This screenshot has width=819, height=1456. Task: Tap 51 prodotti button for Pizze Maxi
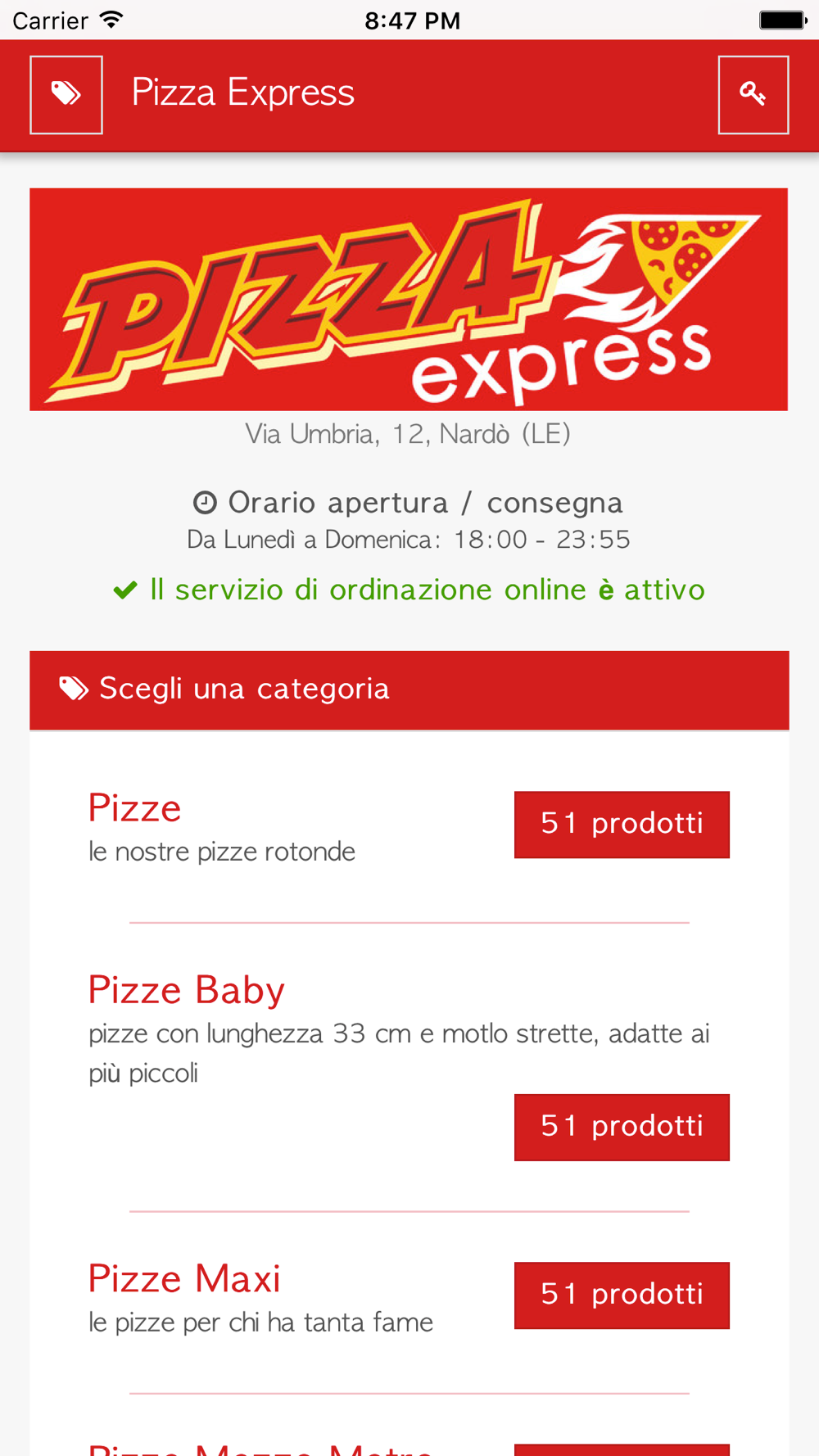click(622, 1295)
